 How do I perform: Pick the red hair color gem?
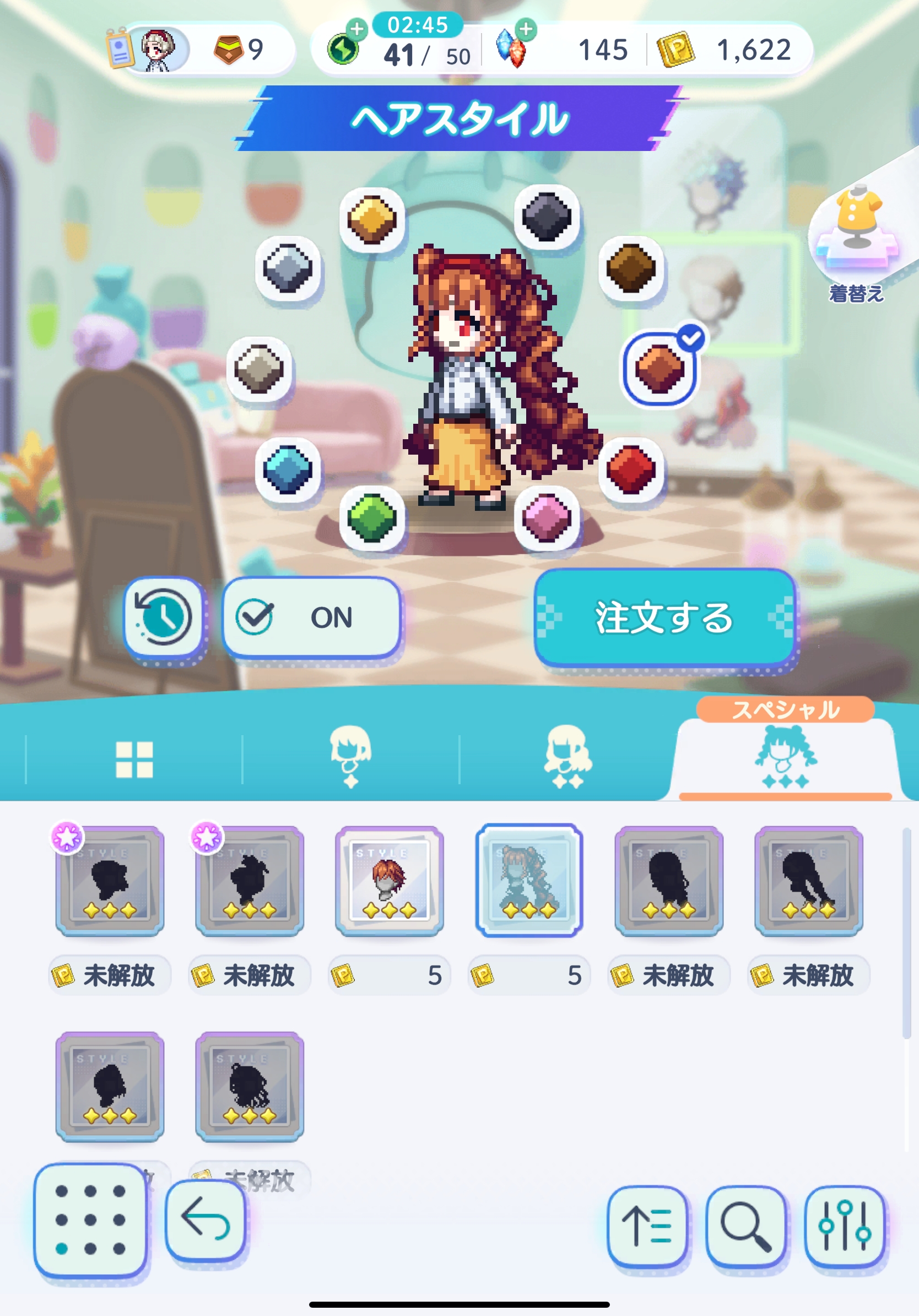click(x=631, y=470)
